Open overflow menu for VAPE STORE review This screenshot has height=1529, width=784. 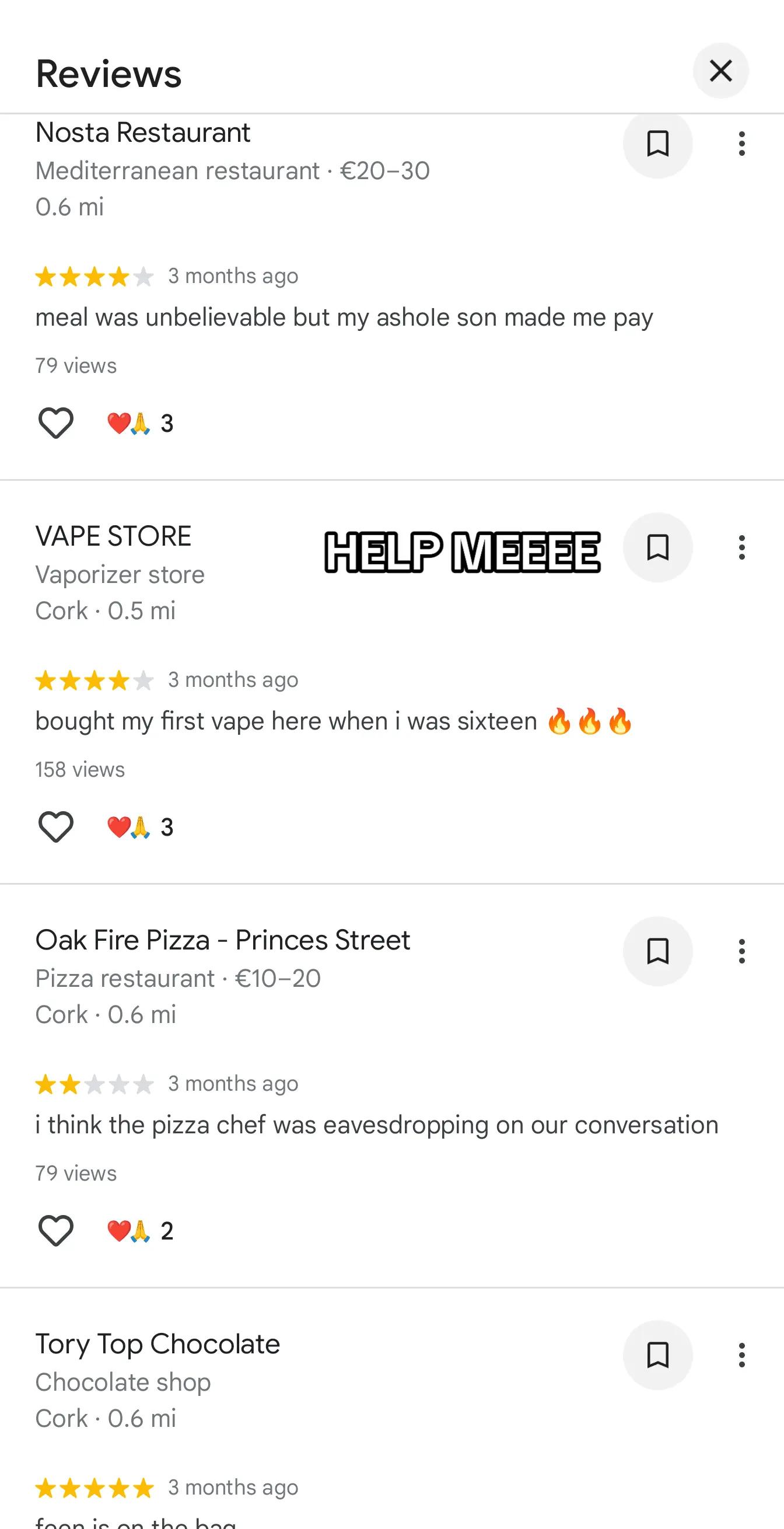click(x=741, y=547)
